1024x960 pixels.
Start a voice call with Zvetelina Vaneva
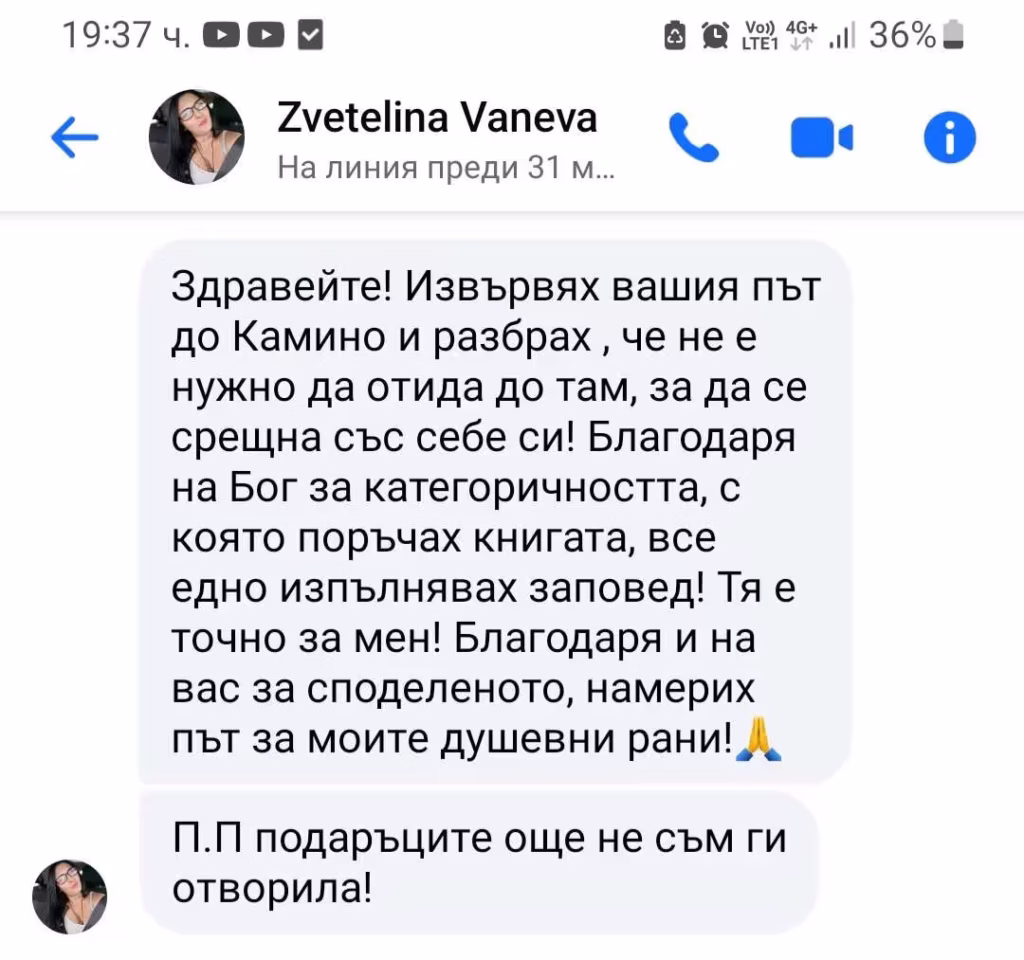pos(694,137)
